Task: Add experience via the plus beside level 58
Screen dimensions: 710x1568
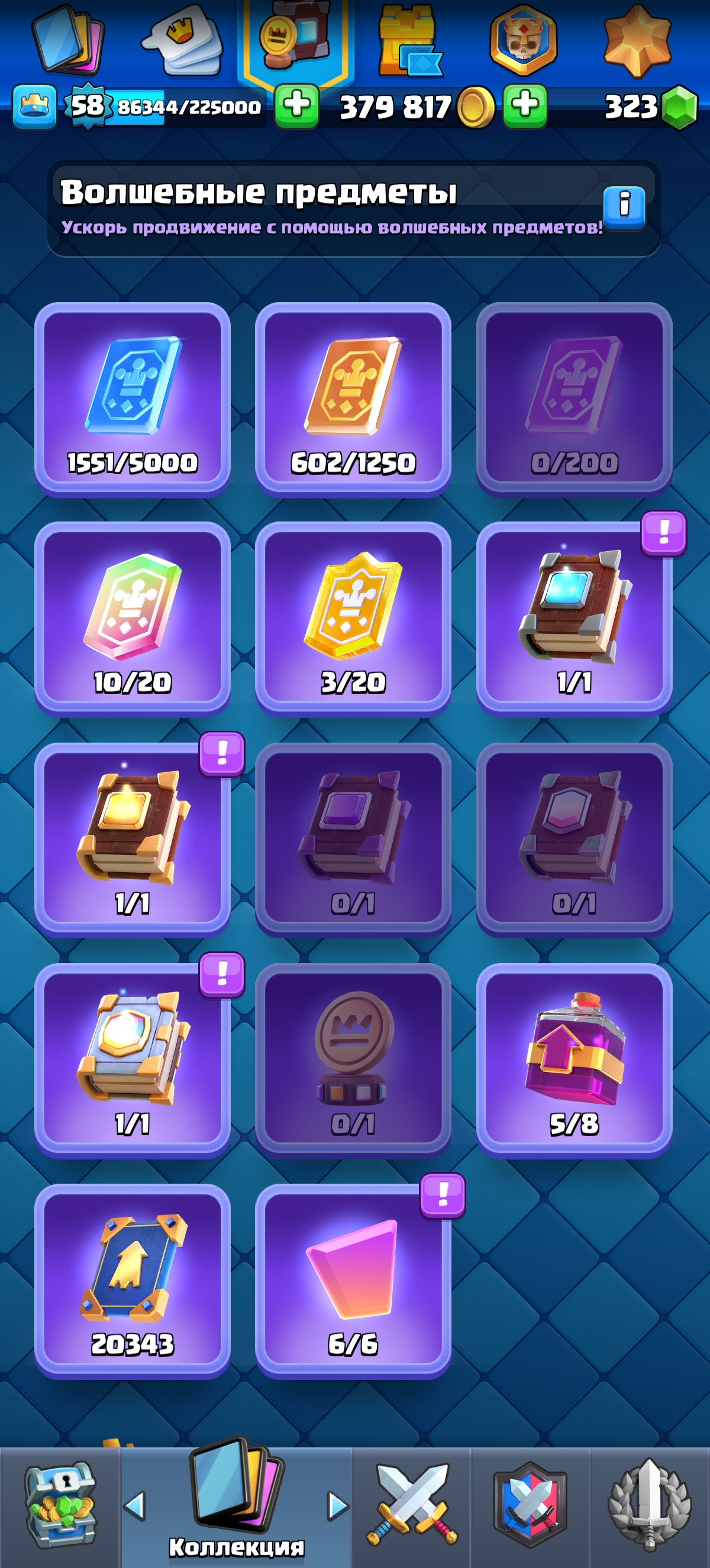Action: (x=296, y=106)
